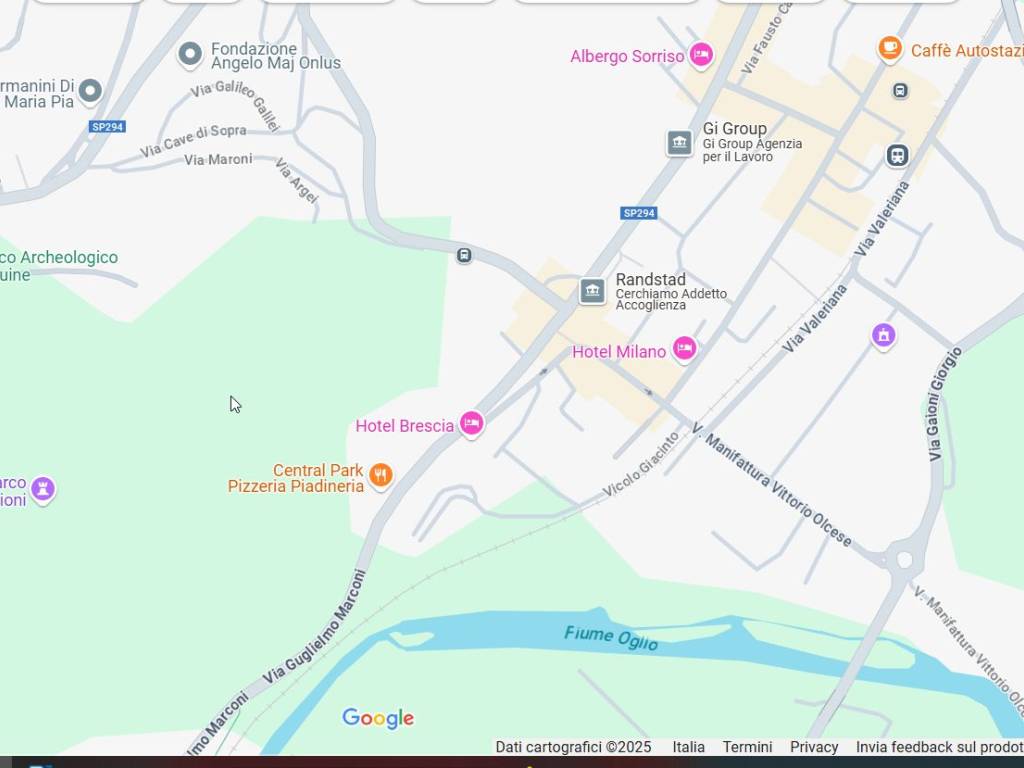Open Caffè Autostazione coffee marker
Viewport: 1024px width, 768px height.
coord(890,48)
